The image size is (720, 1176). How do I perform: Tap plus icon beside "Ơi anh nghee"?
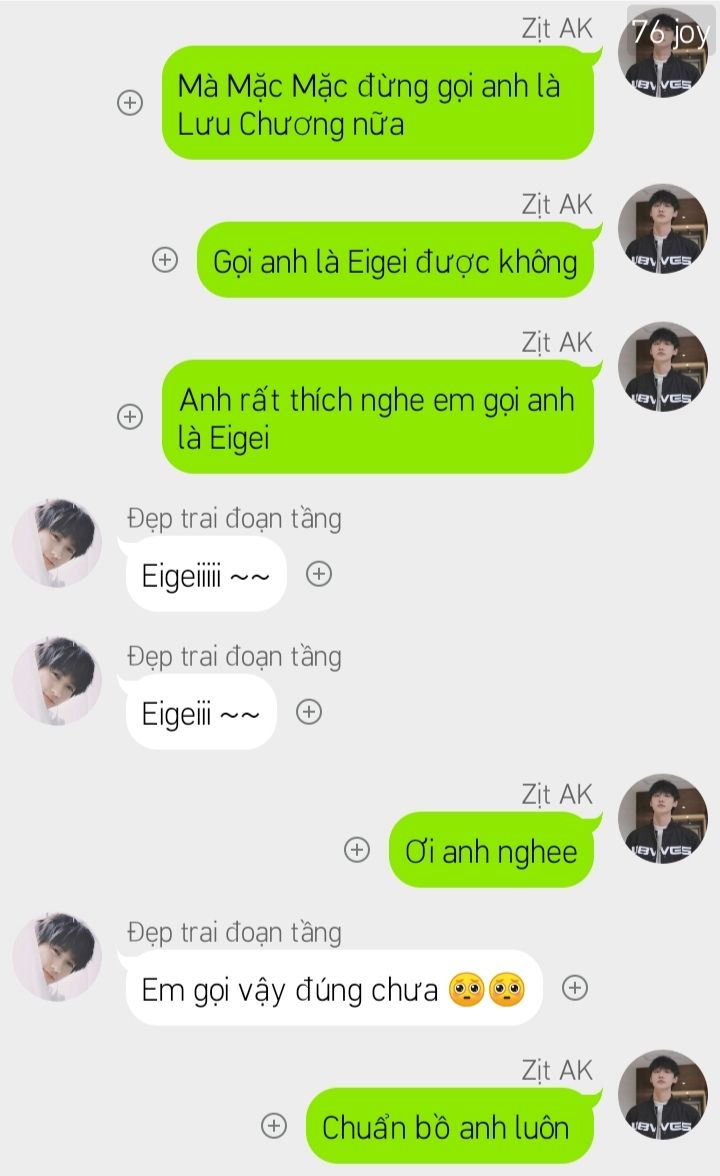click(356, 849)
